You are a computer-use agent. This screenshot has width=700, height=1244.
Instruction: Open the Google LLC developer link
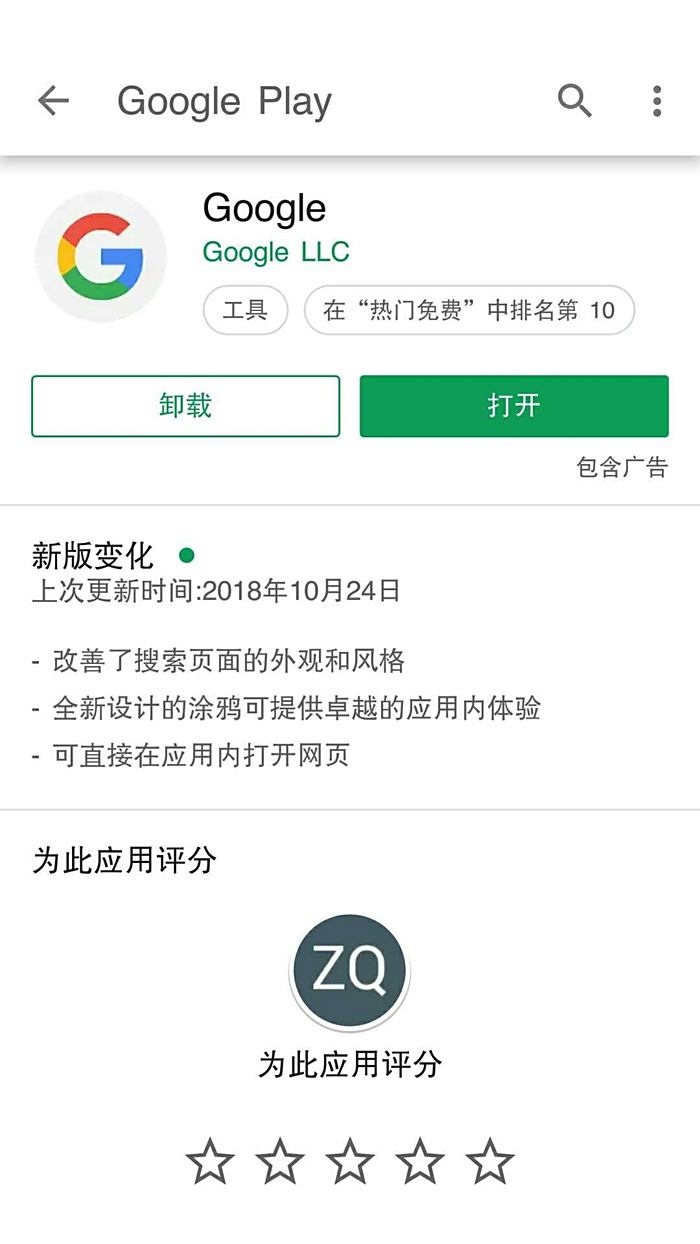[x=276, y=252]
